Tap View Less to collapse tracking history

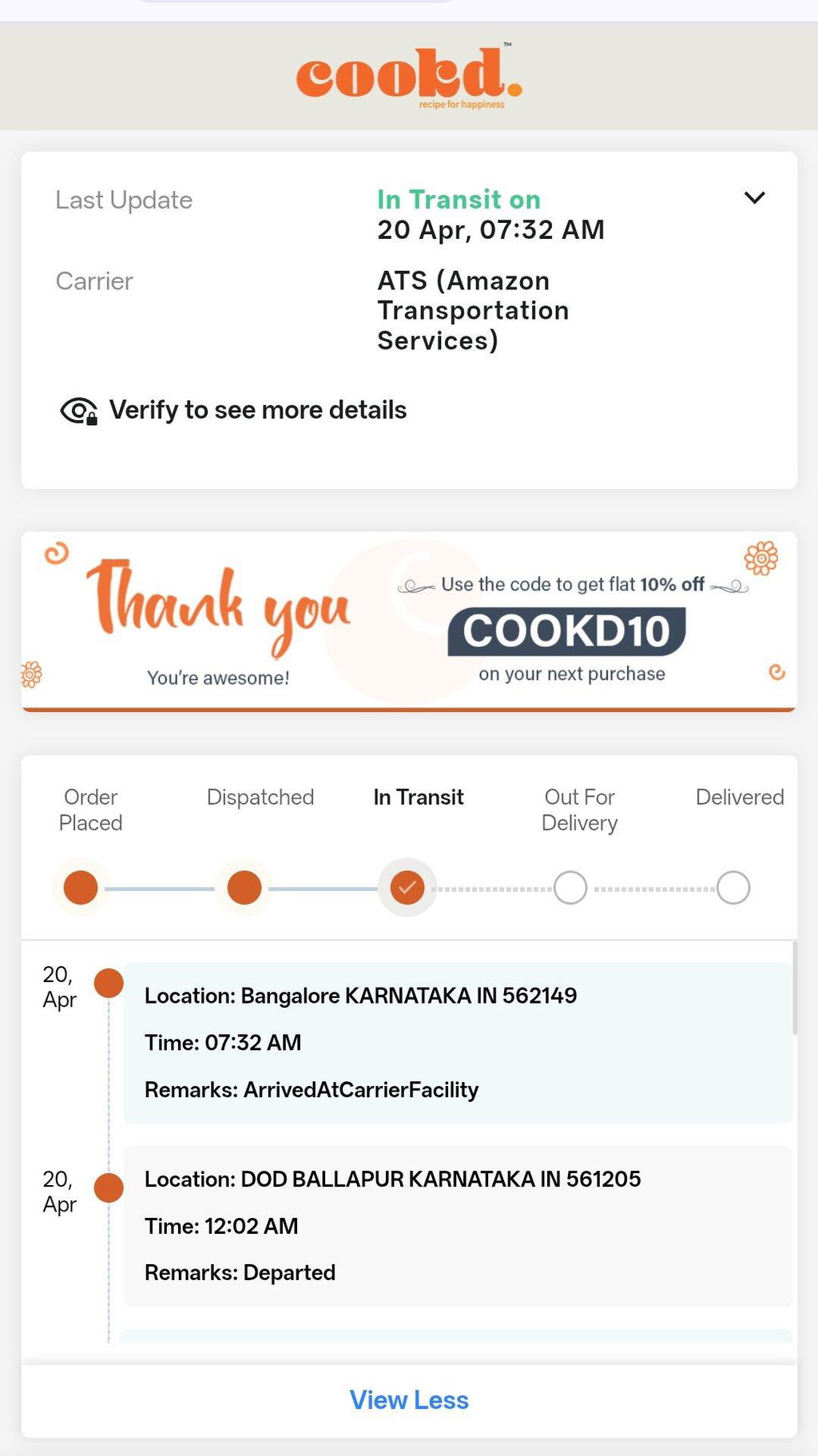409,1400
